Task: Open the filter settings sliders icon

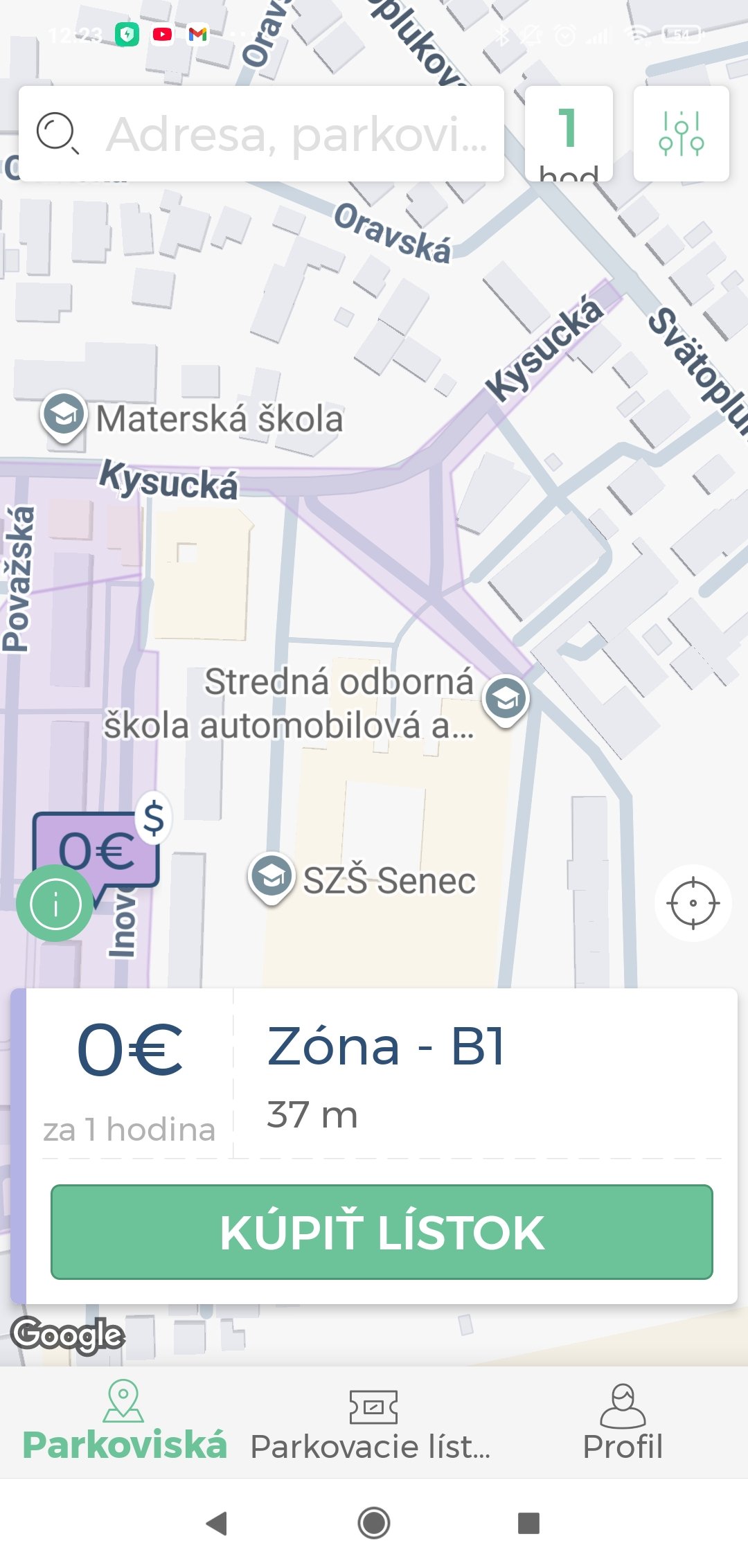Action: pyautogui.click(x=681, y=134)
